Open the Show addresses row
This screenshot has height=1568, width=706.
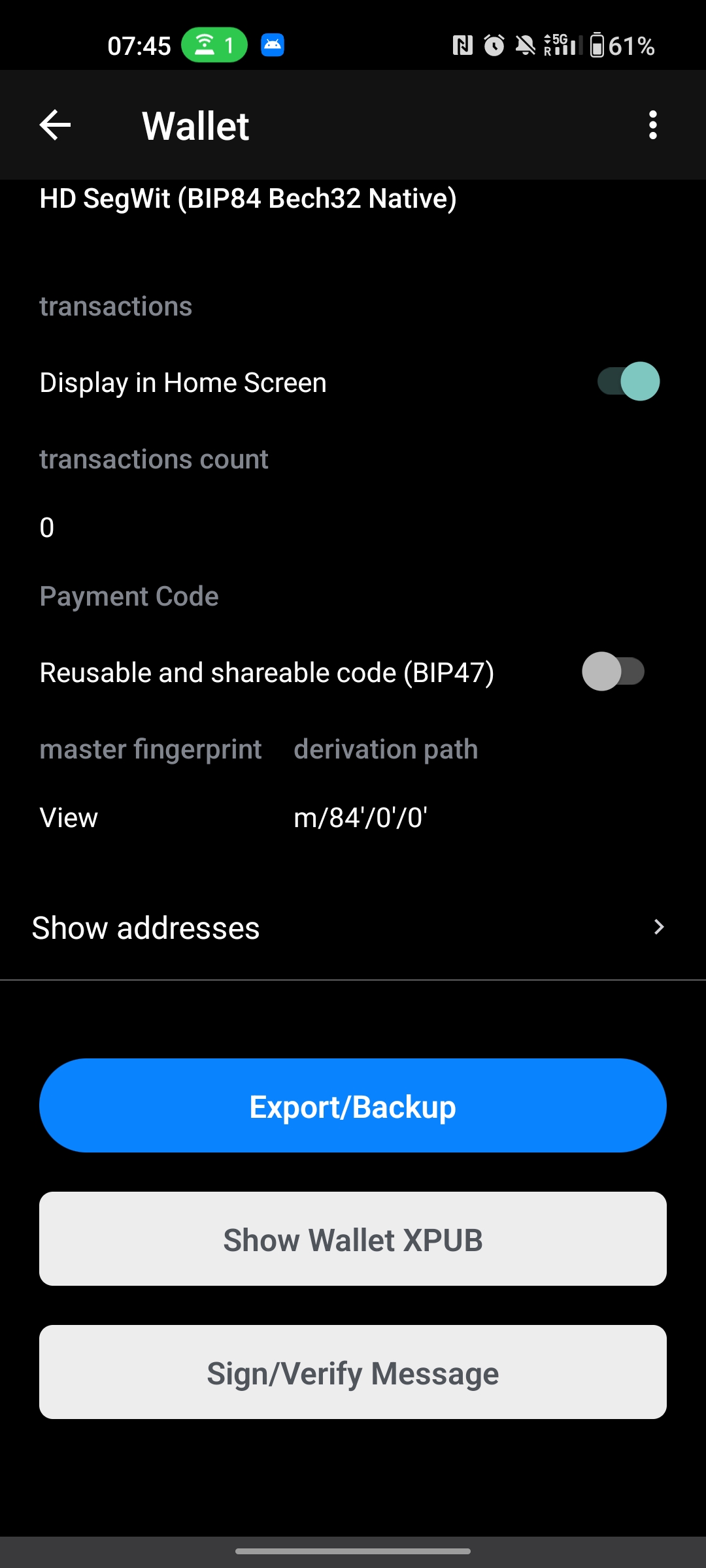pyautogui.click(x=353, y=928)
